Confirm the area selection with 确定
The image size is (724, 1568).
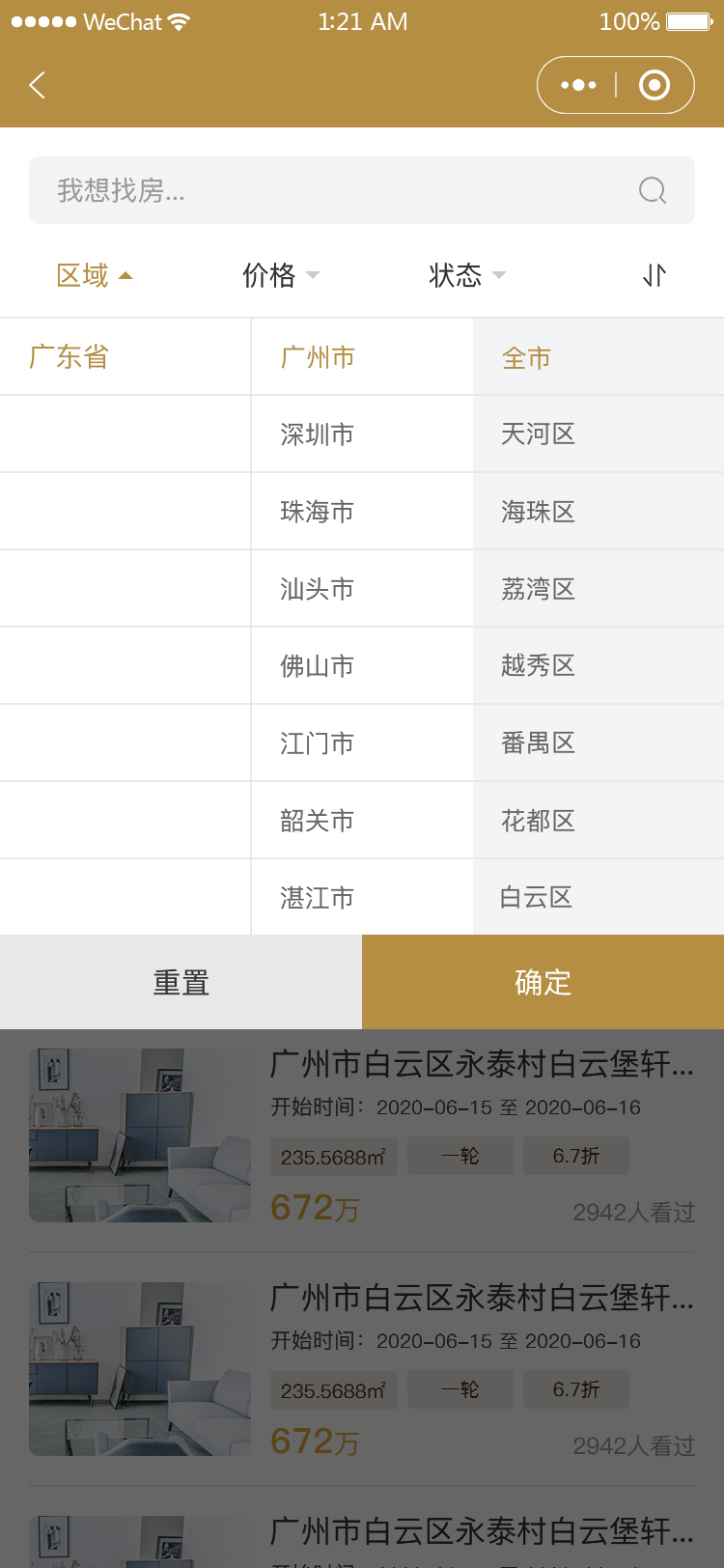(543, 982)
